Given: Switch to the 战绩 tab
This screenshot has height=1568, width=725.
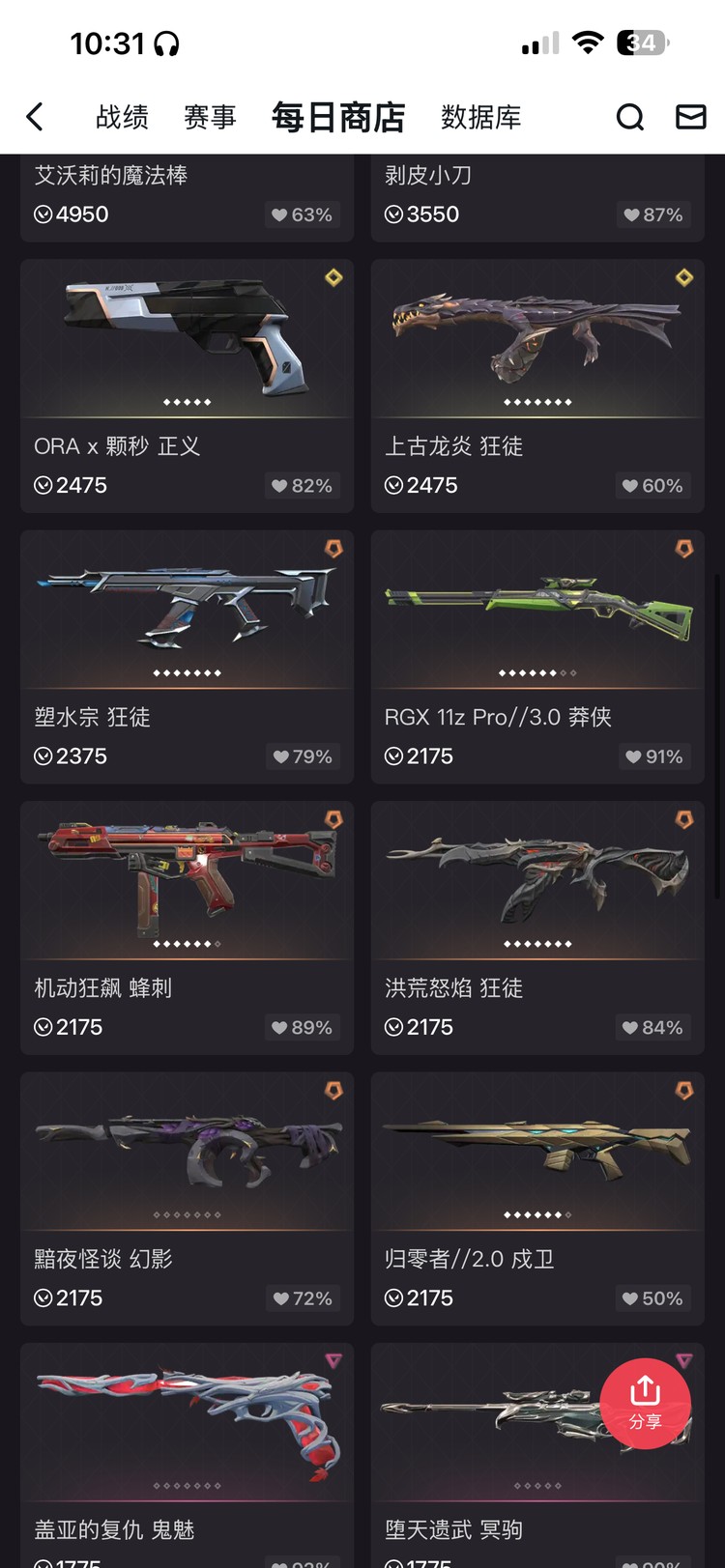Looking at the screenshot, I should pos(122,117).
